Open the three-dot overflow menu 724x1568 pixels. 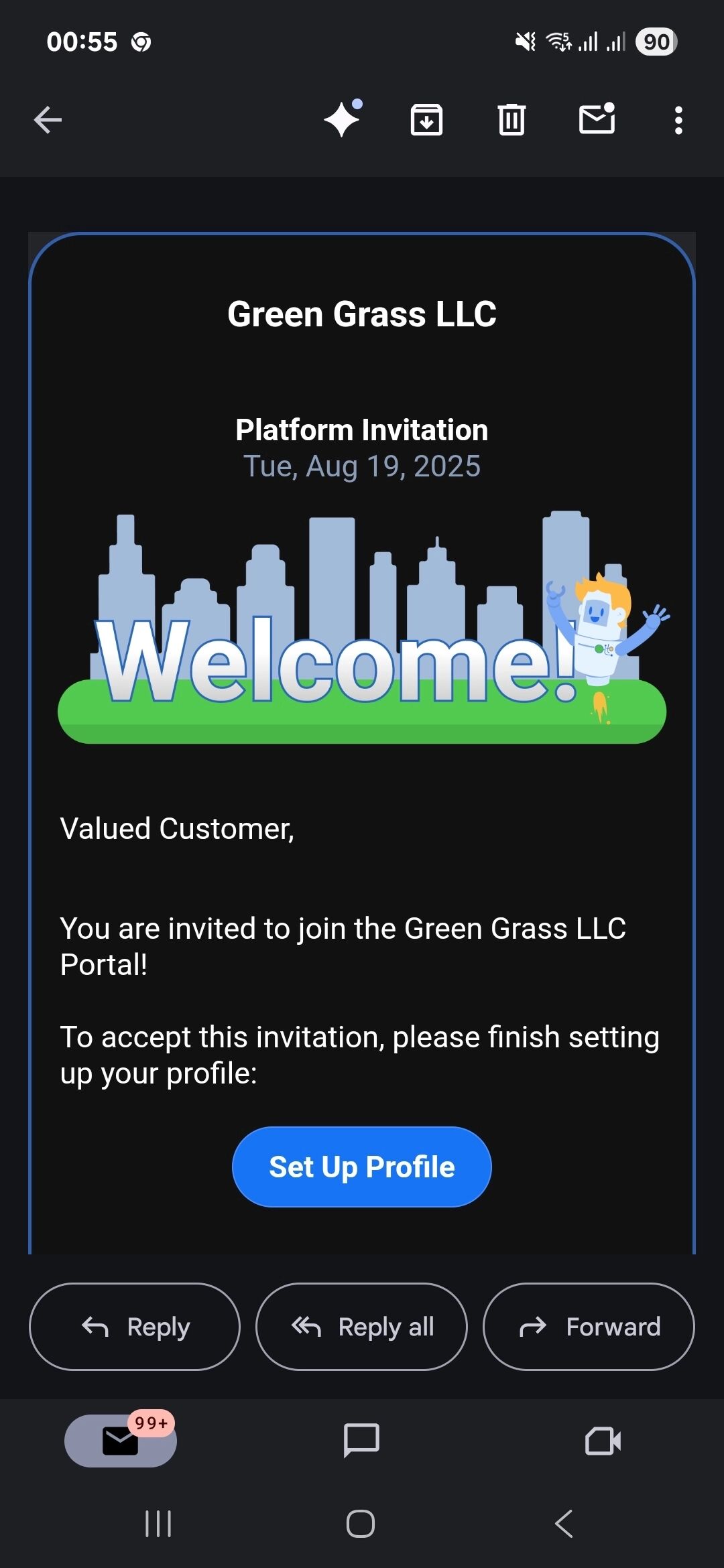[678, 121]
